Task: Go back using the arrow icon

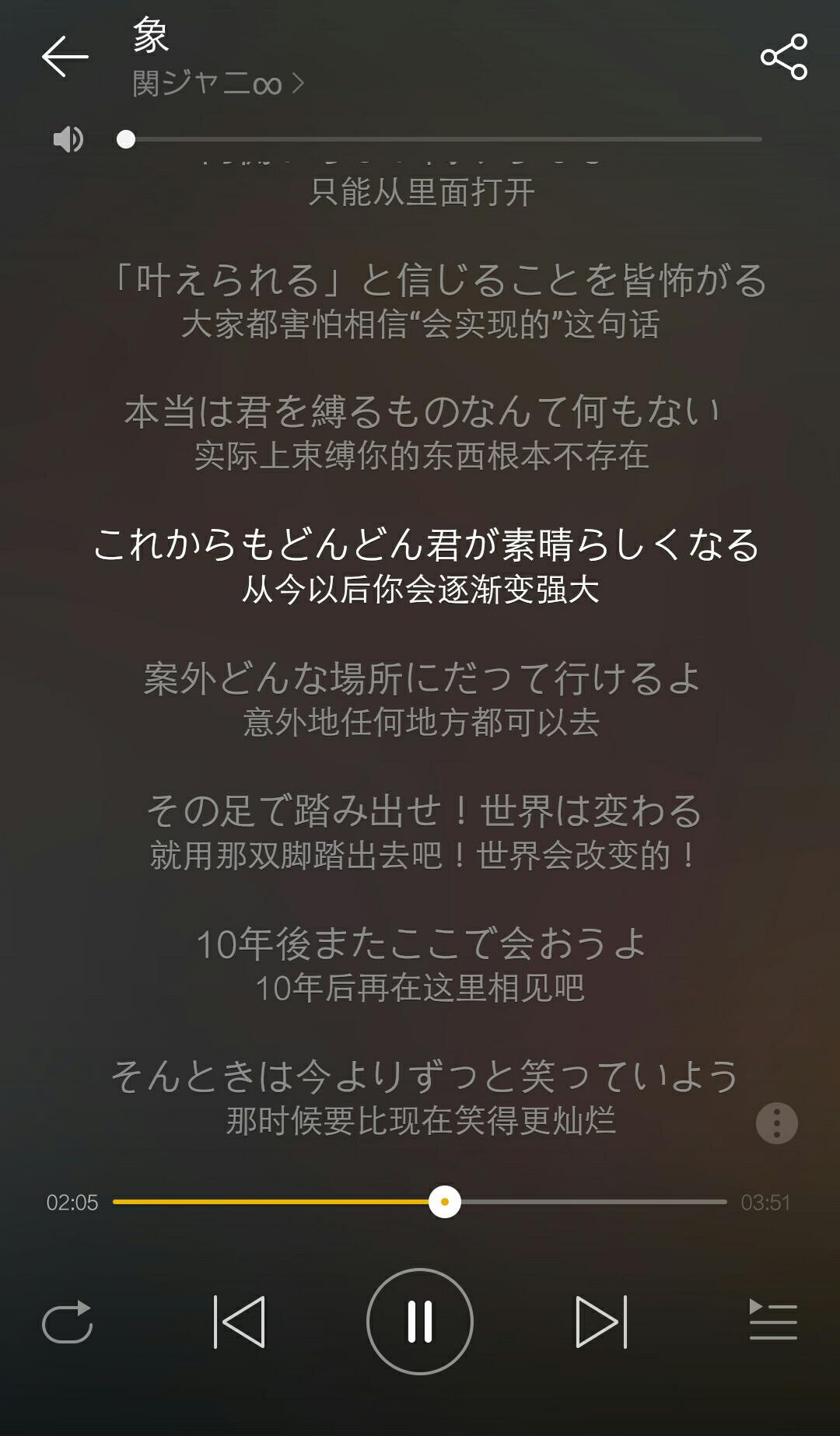Action: [65, 57]
